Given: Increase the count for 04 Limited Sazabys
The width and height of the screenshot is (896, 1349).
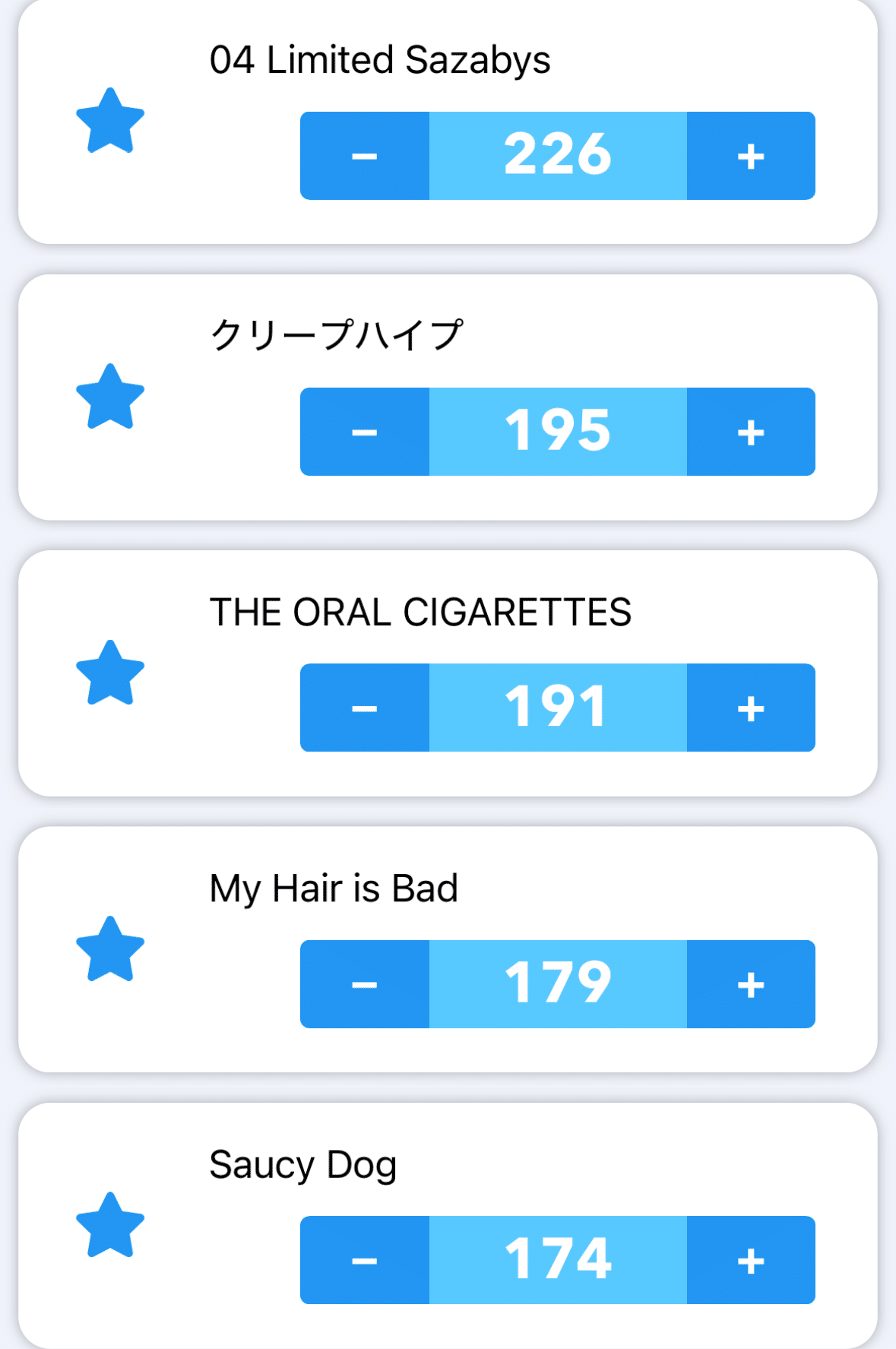Looking at the screenshot, I should pos(751,156).
